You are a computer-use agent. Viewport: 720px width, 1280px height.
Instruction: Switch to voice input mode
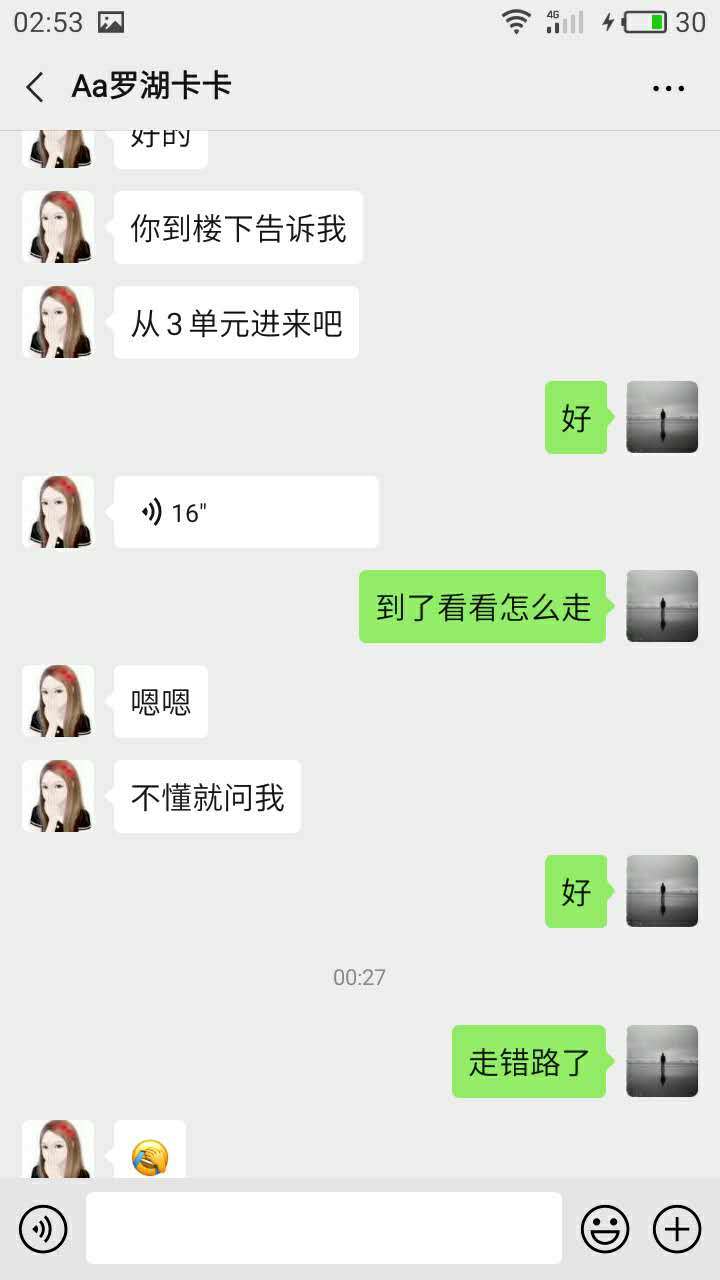(43, 1229)
